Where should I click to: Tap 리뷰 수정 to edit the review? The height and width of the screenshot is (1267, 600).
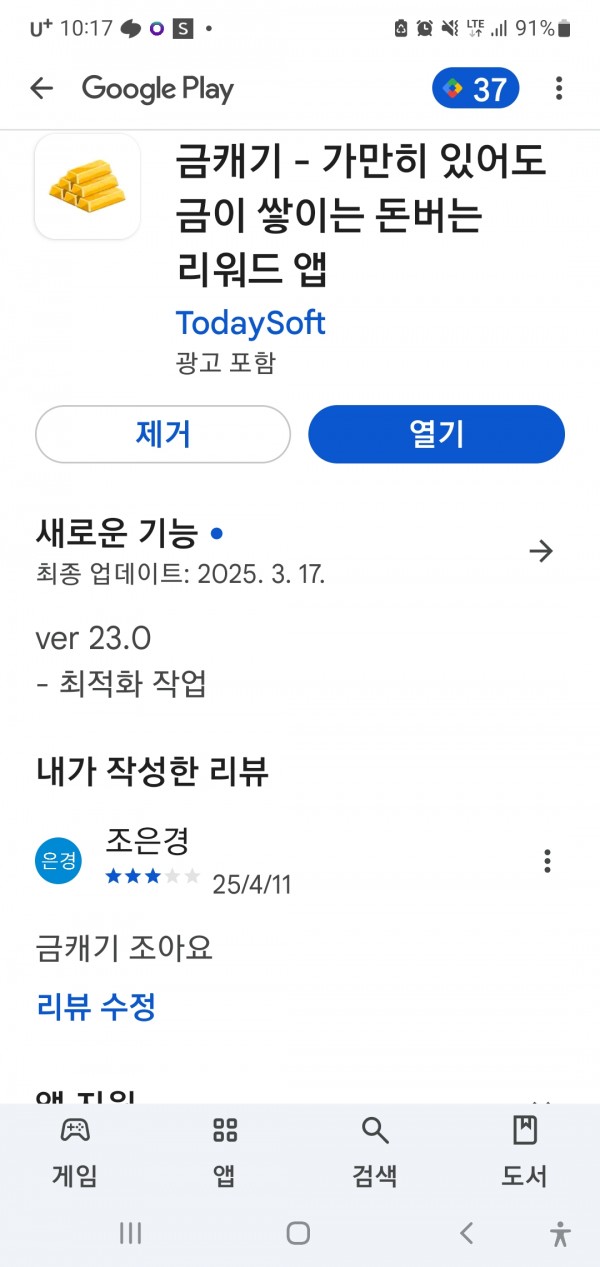(96, 1007)
